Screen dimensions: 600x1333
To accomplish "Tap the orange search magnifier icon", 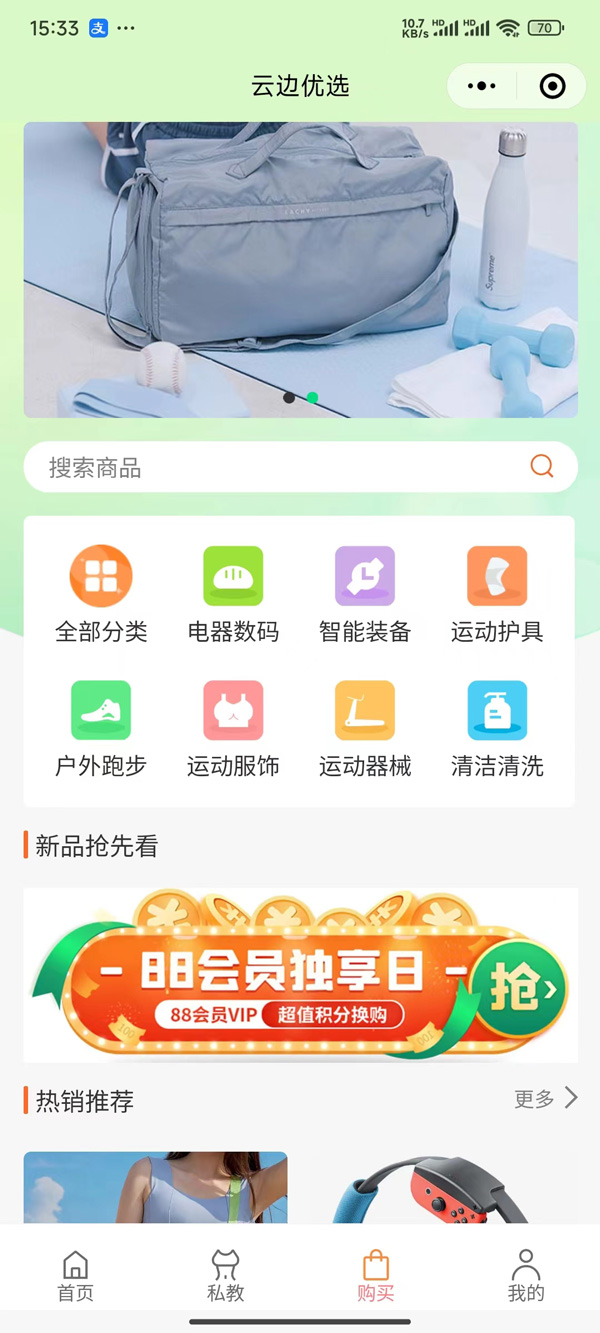I will tap(542, 466).
